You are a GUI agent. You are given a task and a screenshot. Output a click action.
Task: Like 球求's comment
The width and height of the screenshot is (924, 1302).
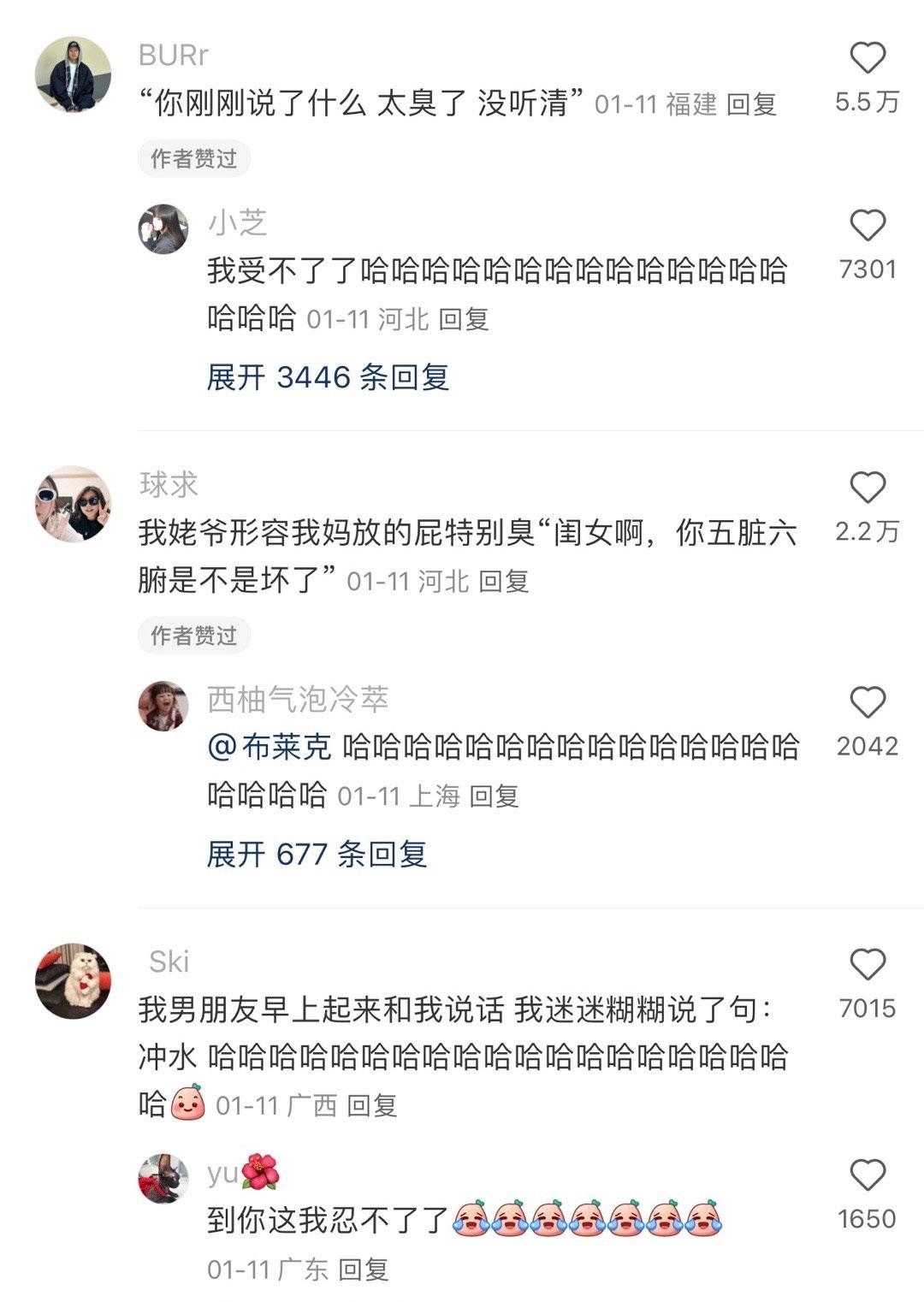point(867,488)
